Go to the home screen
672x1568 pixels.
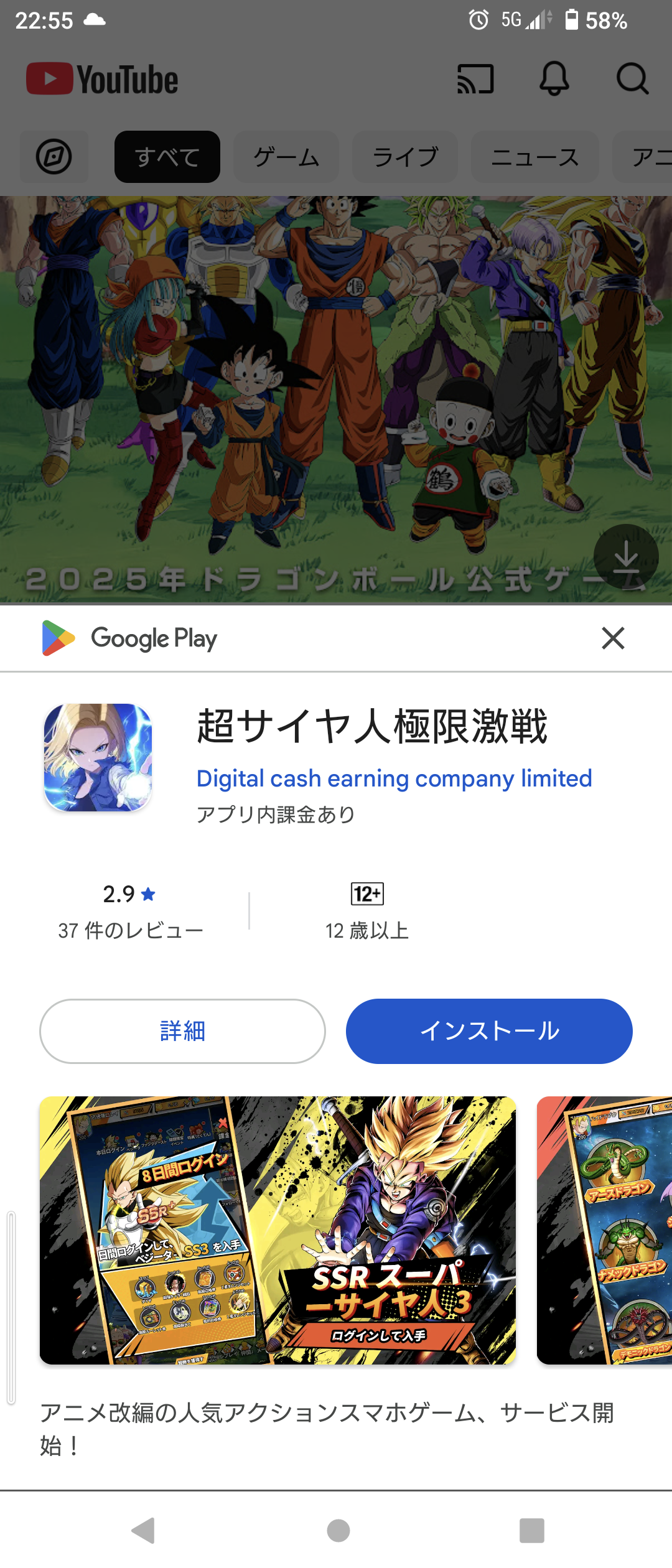tap(338, 1530)
